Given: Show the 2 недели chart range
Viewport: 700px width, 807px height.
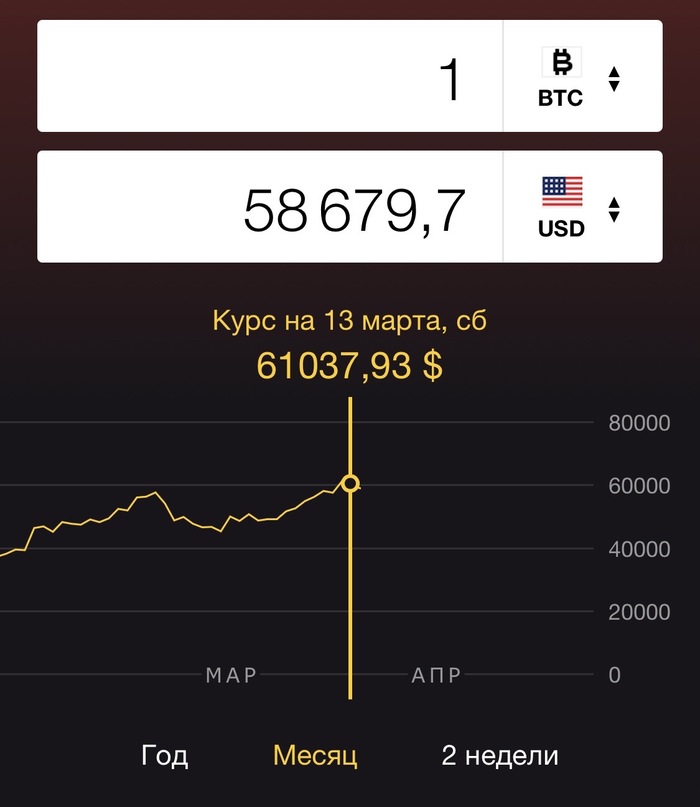Looking at the screenshot, I should [x=500, y=756].
